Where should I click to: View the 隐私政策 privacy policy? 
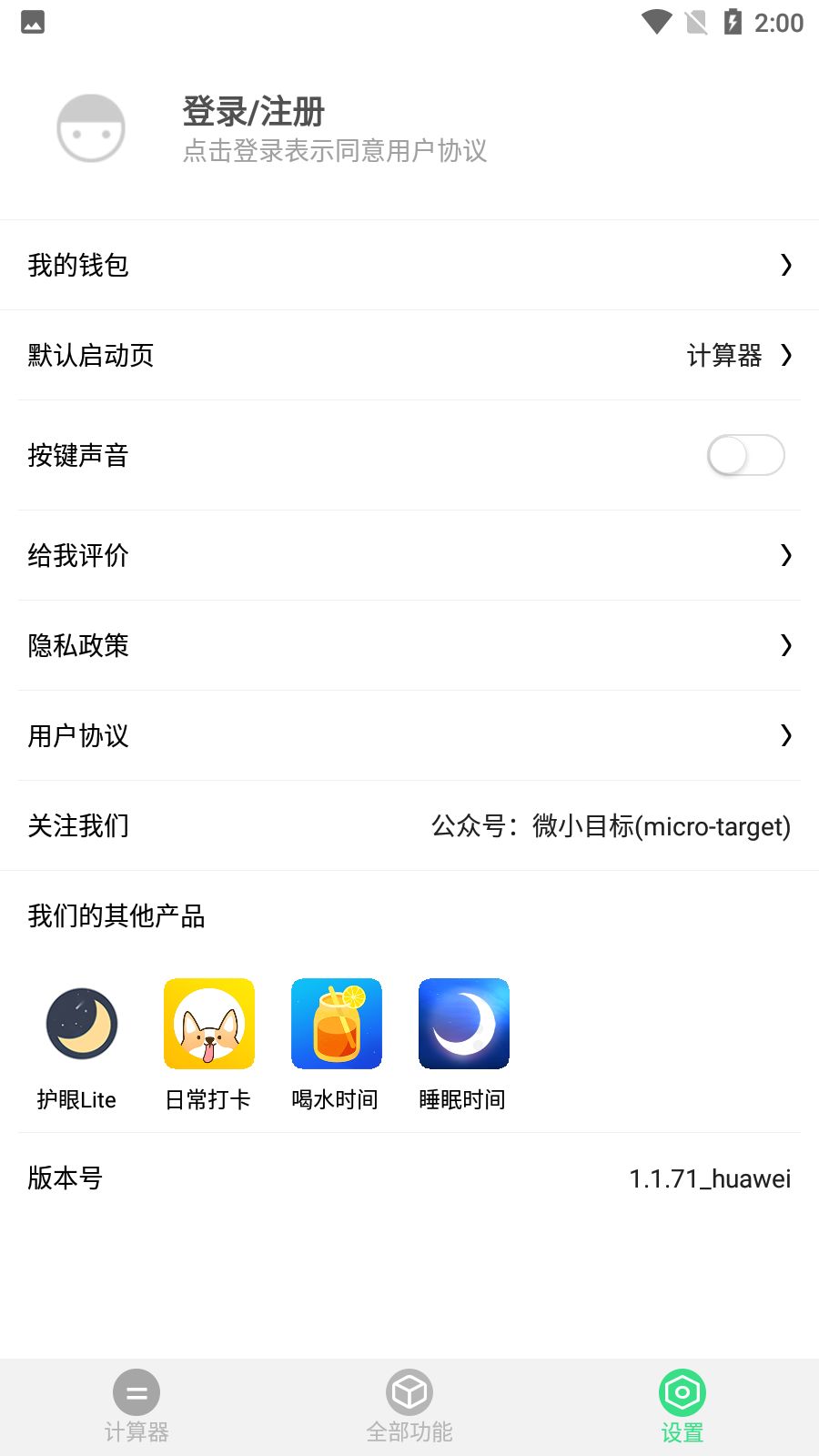(x=409, y=645)
